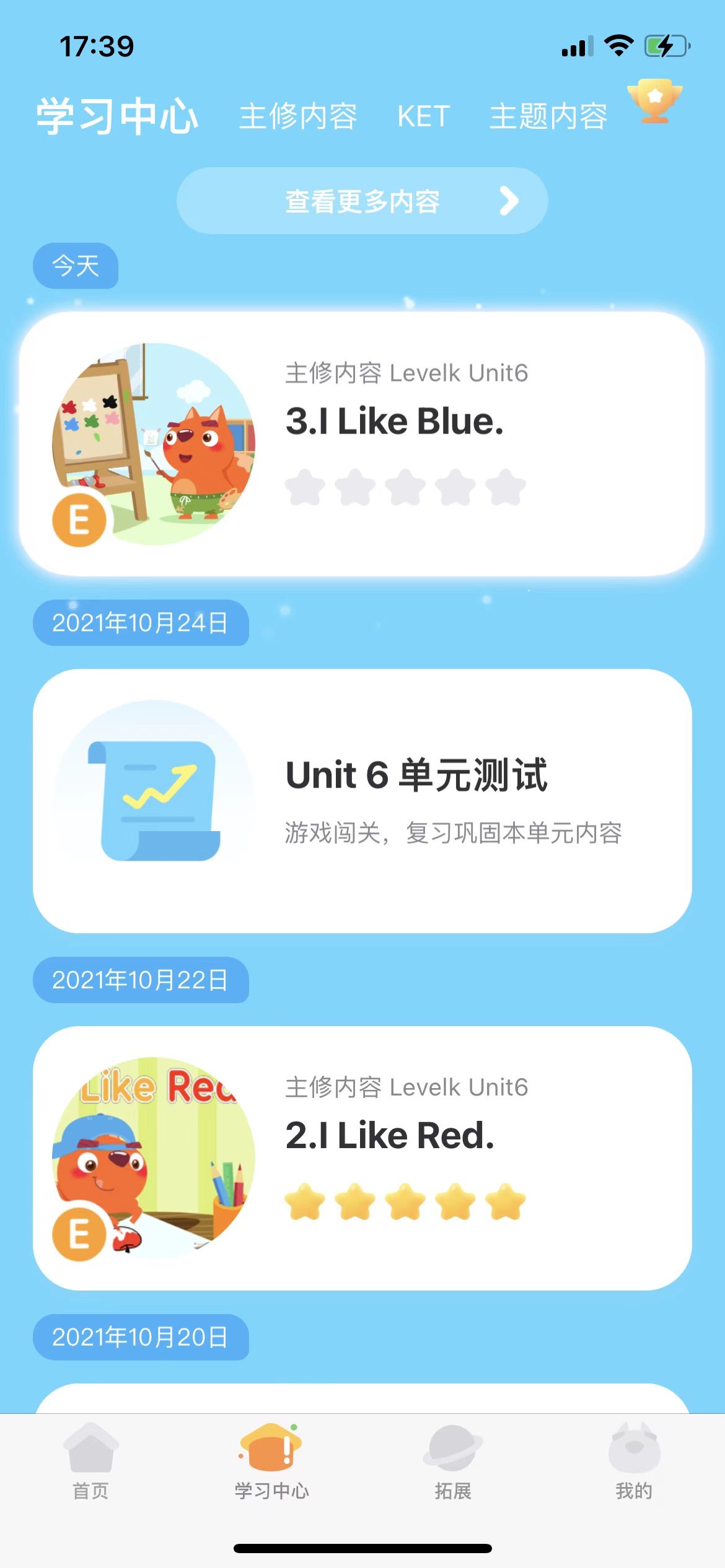Click the 2021年10月24日 date tag
The width and height of the screenshot is (725, 1568).
141,624
